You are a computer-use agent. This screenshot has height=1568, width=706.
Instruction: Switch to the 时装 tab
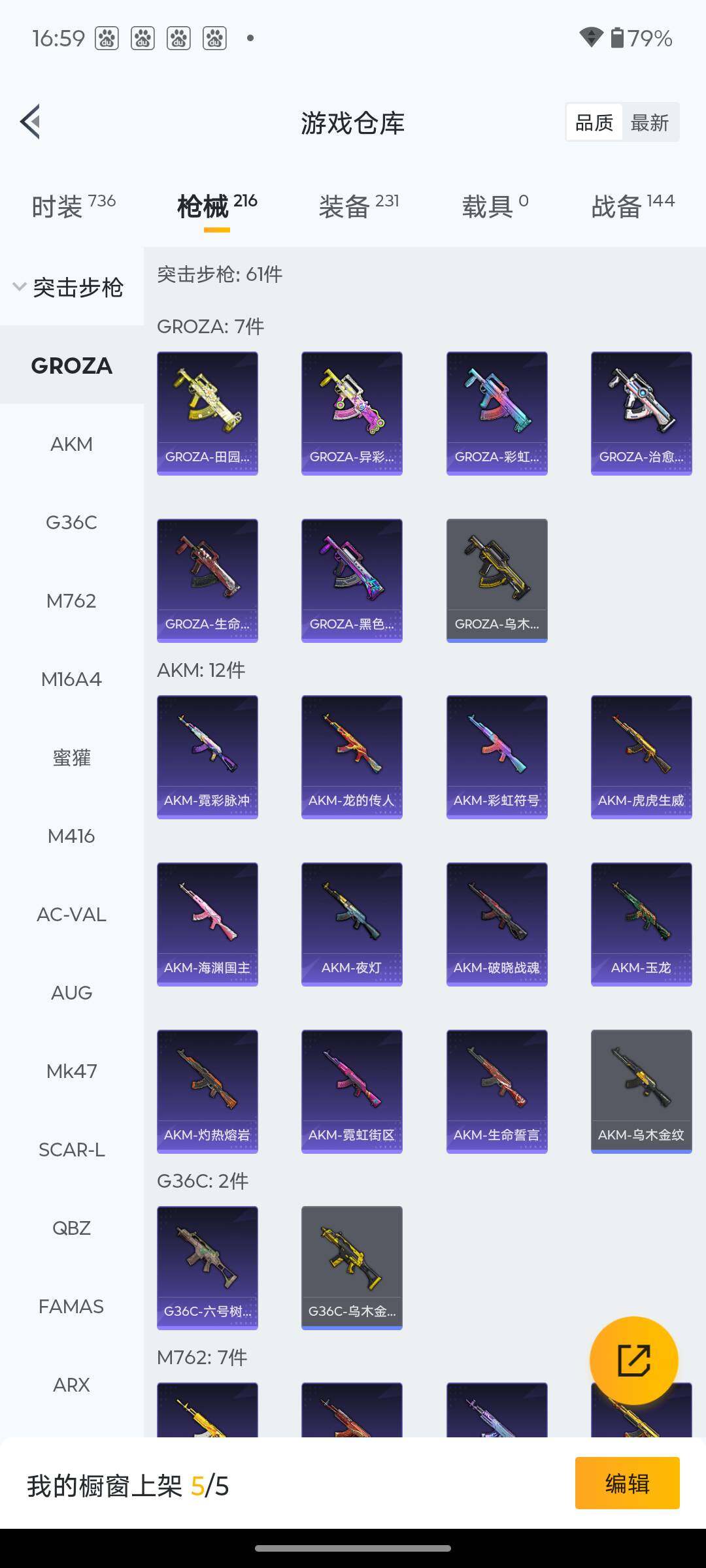pos(73,206)
